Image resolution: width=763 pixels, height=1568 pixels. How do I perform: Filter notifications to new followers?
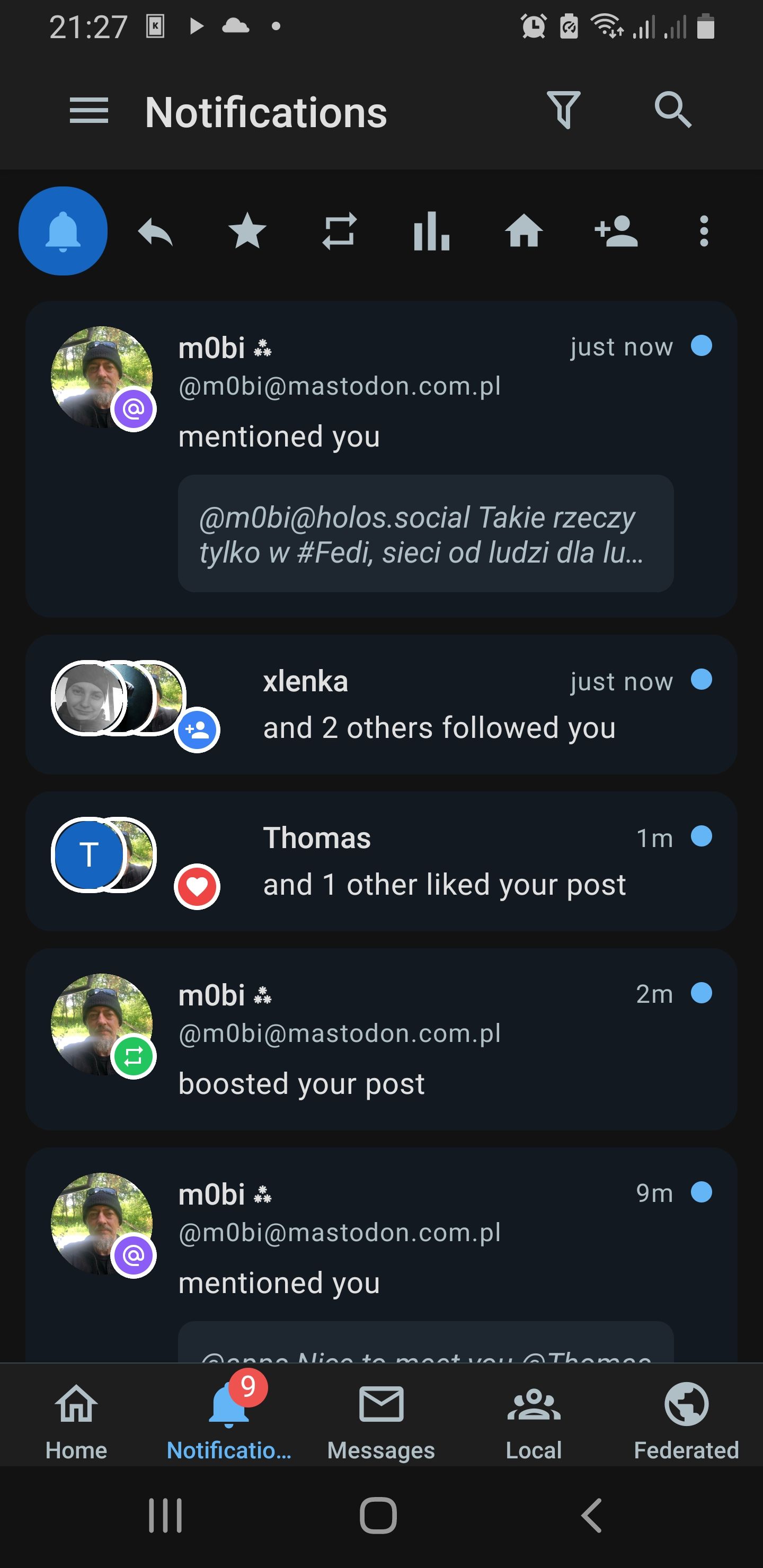(x=616, y=231)
